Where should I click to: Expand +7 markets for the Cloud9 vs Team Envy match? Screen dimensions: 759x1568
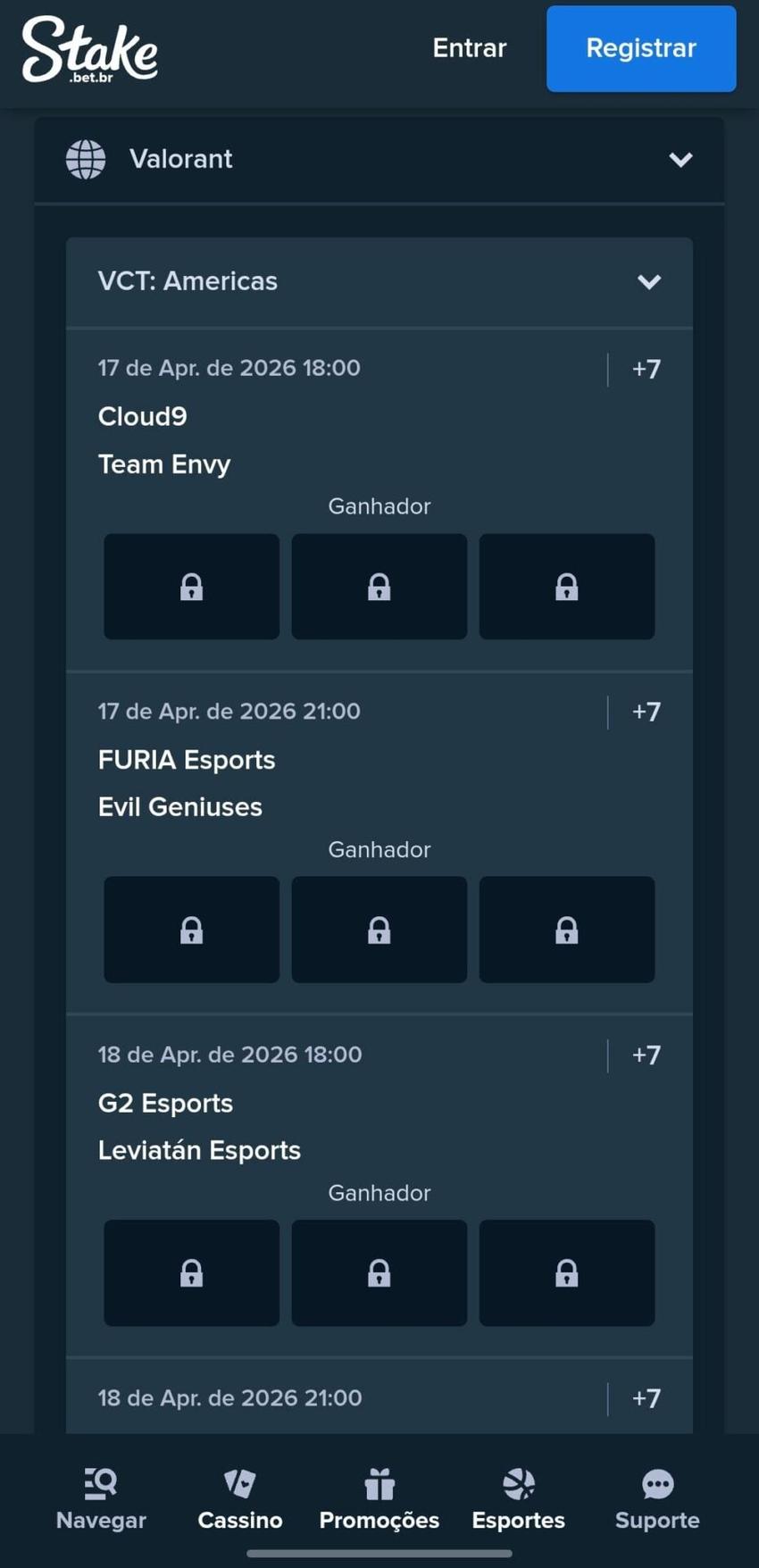pos(646,369)
